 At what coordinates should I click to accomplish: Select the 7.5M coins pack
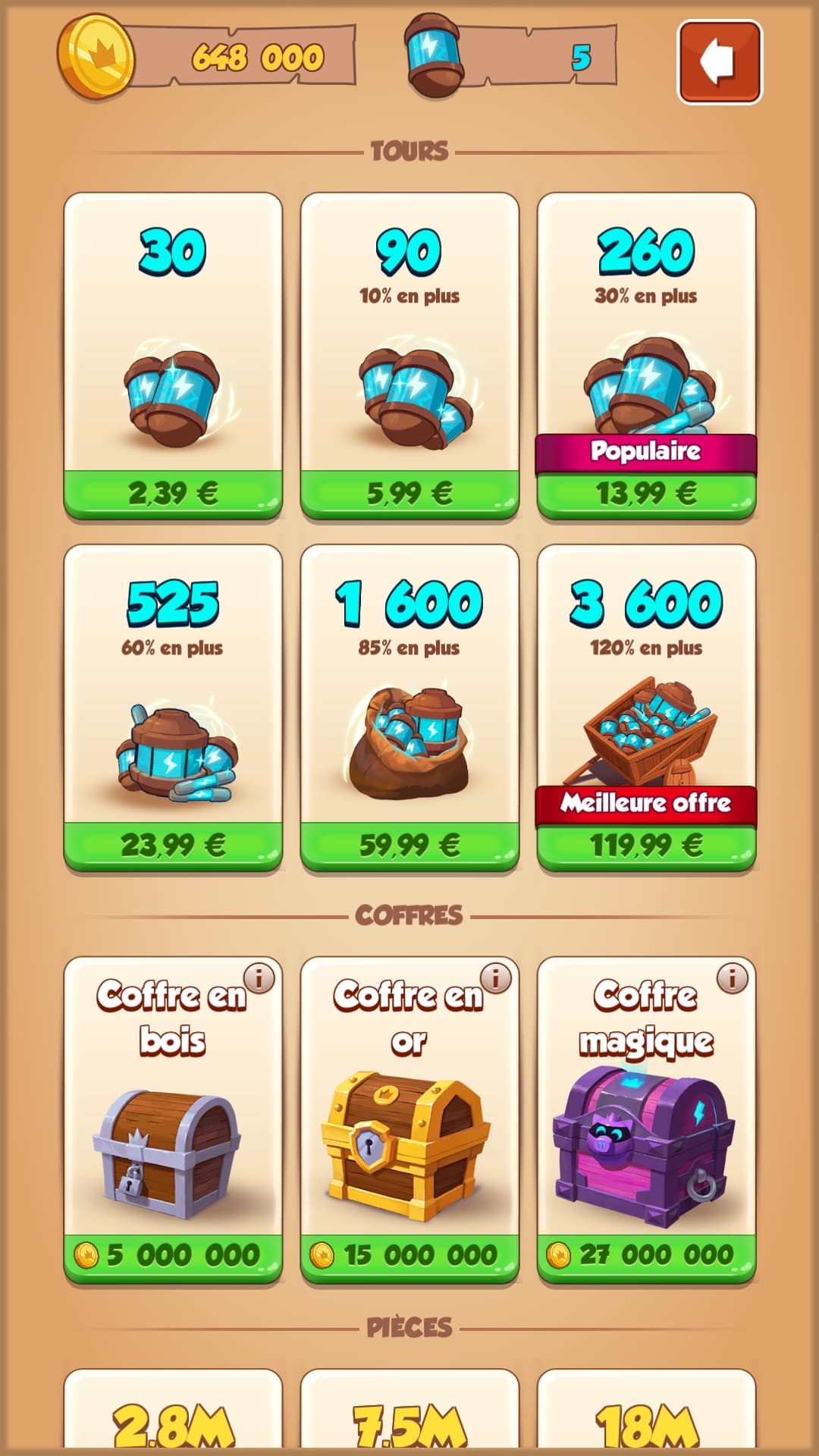click(x=409, y=1418)
